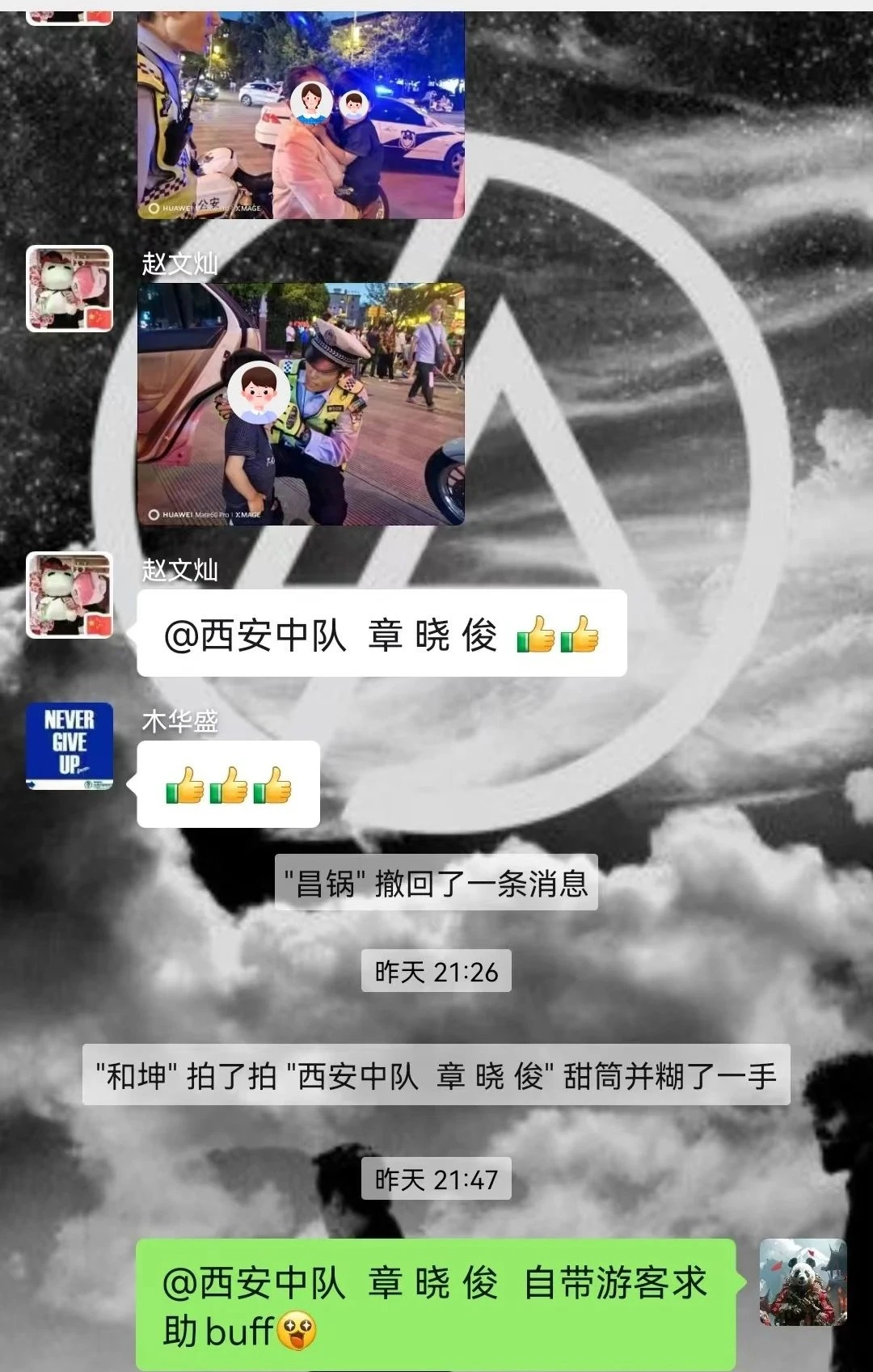The height and width of the screenshot is (1372, 873).
Task: Tap 赵文灿's avatar next to the @西安中队 message
Action: [x=70, y=595]
